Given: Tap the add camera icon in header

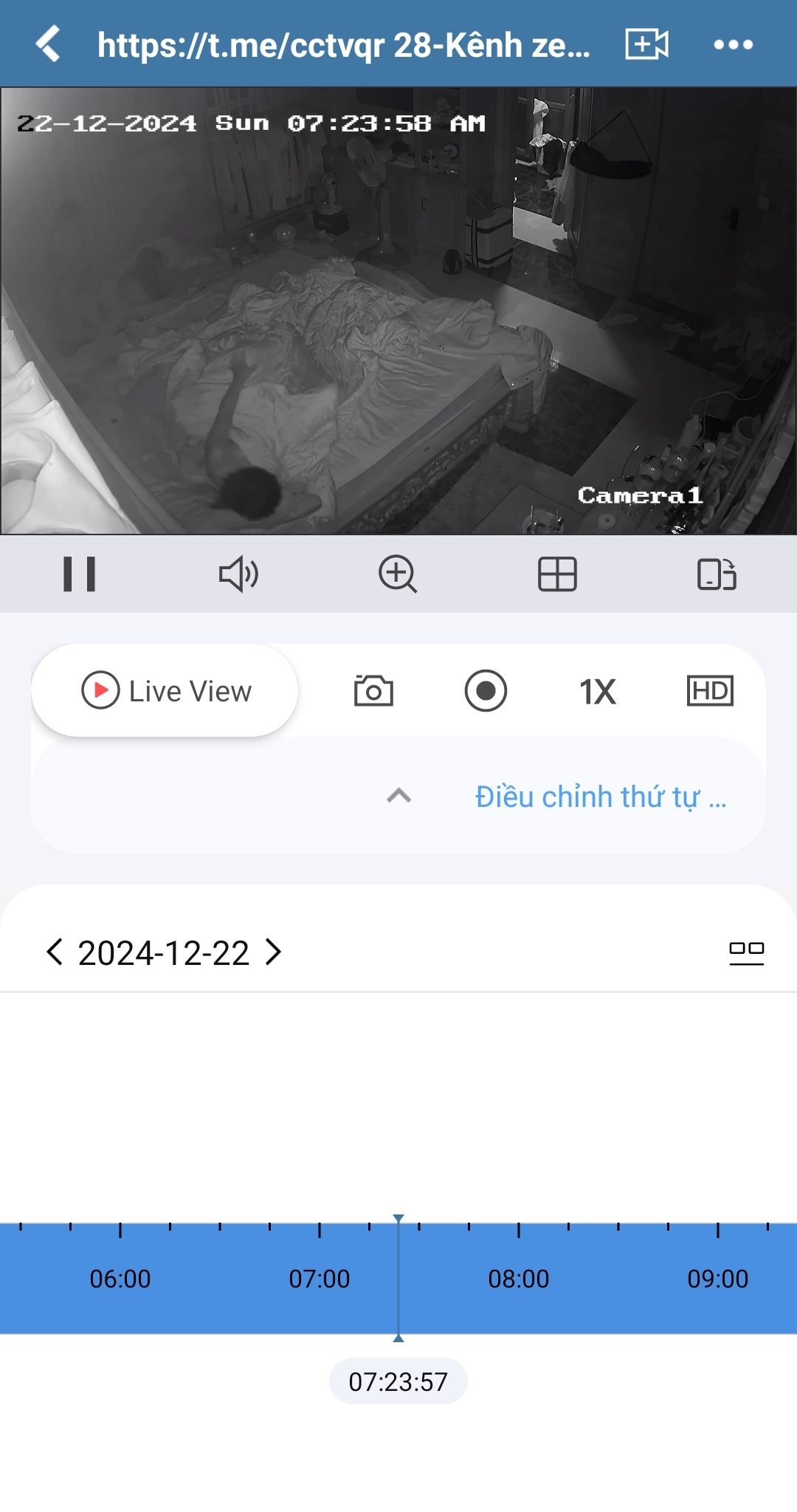Looking at the screenshot, I should pyautogui.click(x=646, y=44).
